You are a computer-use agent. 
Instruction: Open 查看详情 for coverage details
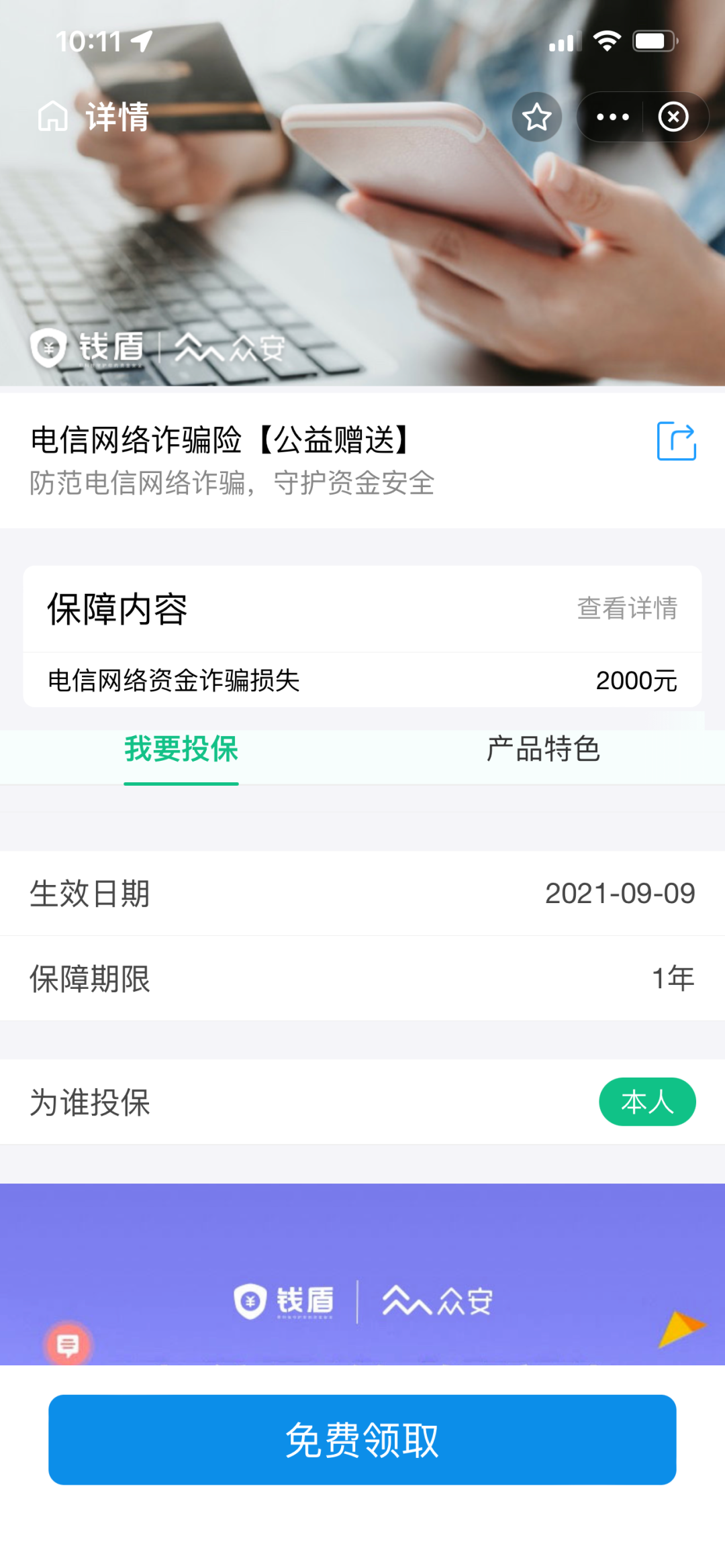pos(627,608)
